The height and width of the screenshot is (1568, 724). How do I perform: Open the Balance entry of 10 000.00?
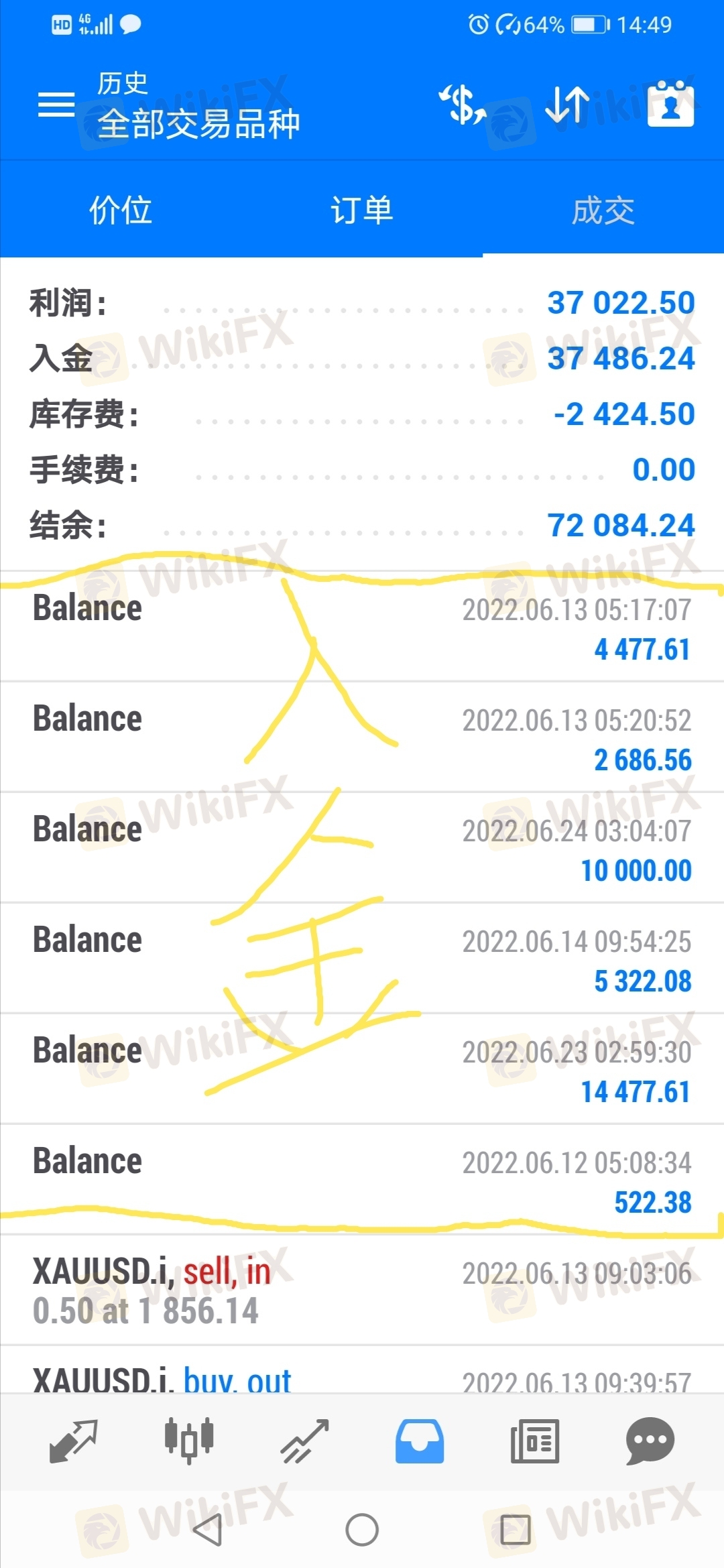pos(362,849)
